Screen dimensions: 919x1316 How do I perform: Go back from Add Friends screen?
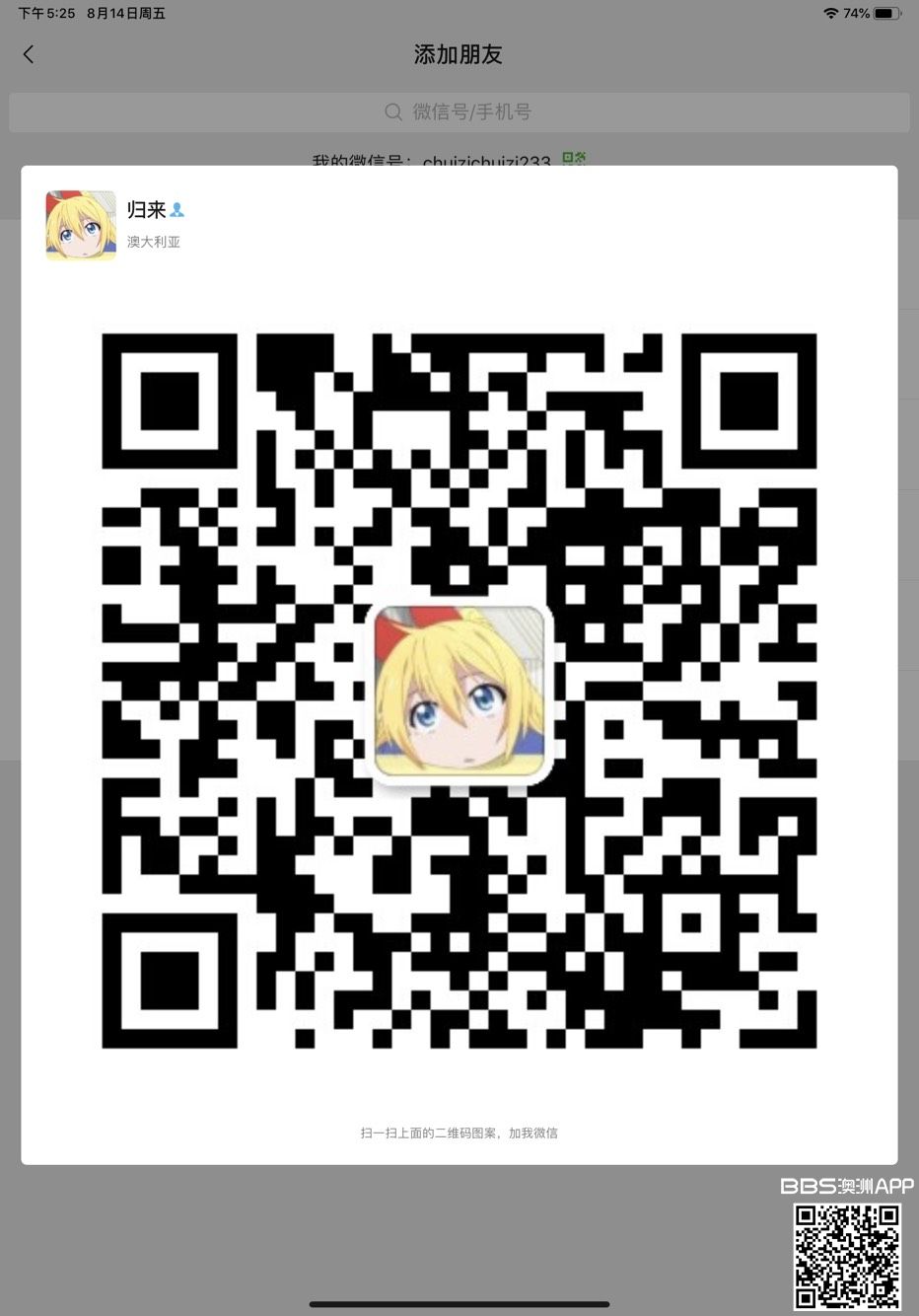point(29,55)
